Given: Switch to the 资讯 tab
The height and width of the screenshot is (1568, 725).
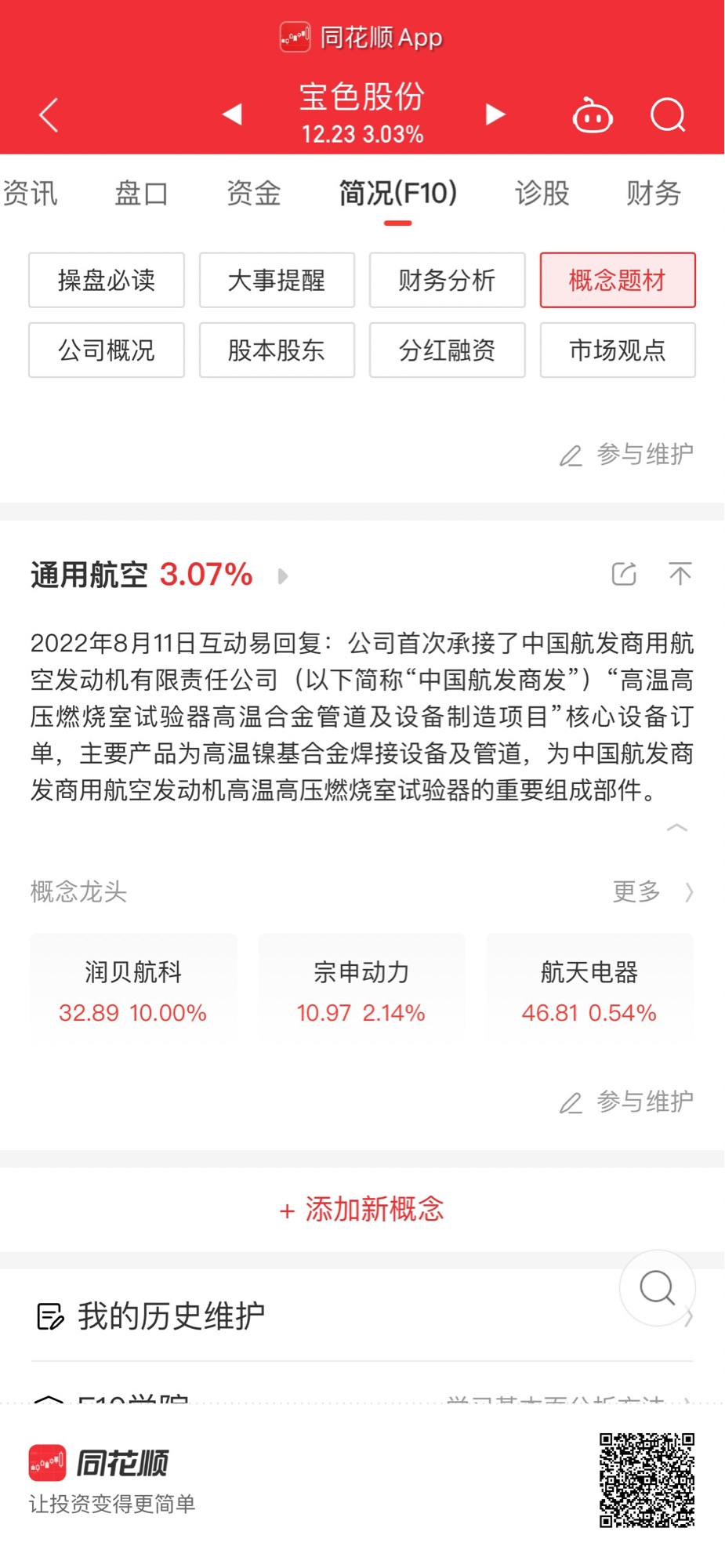Looking at the screenshot, I should (x=30, y=193).
